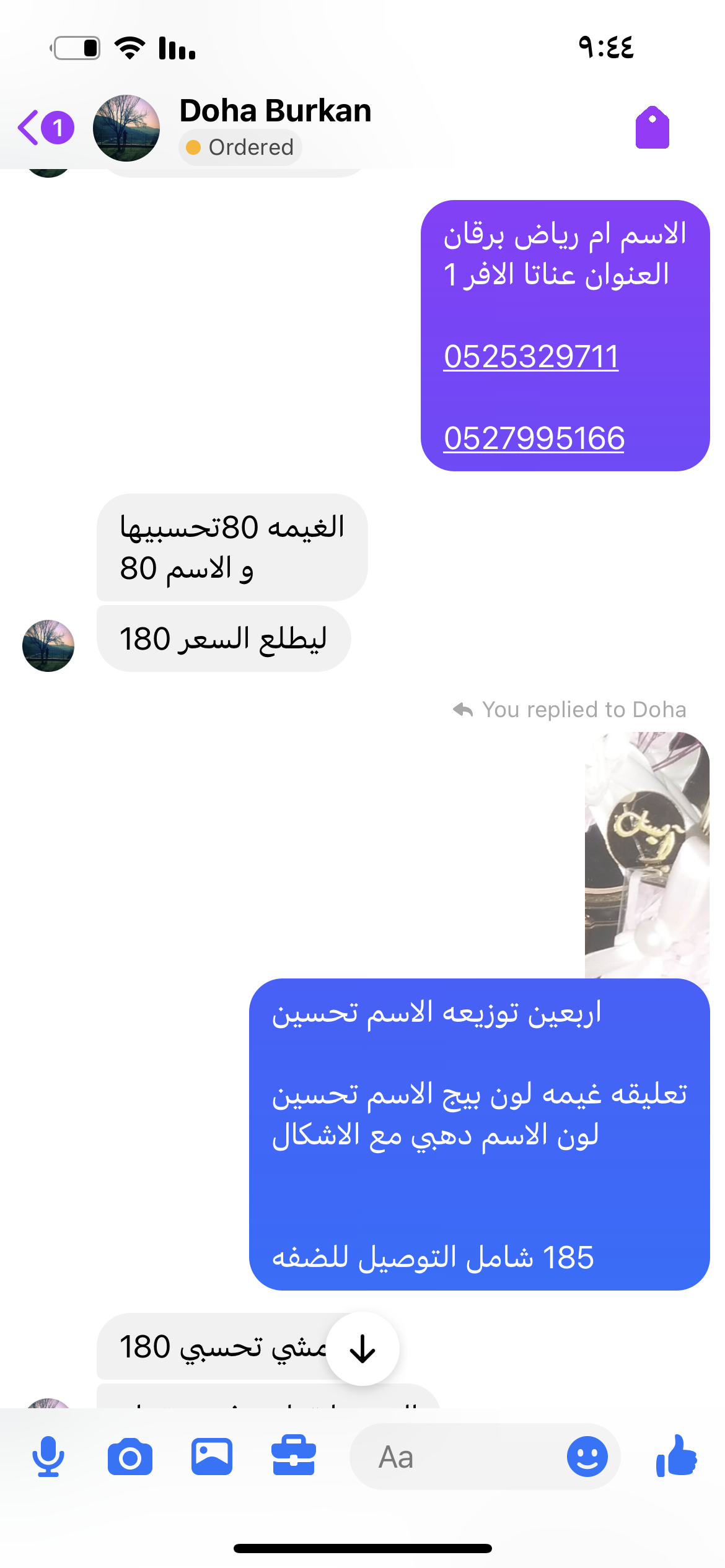
Task: Tap the Ordered status label
Action: tap(240, 147)
